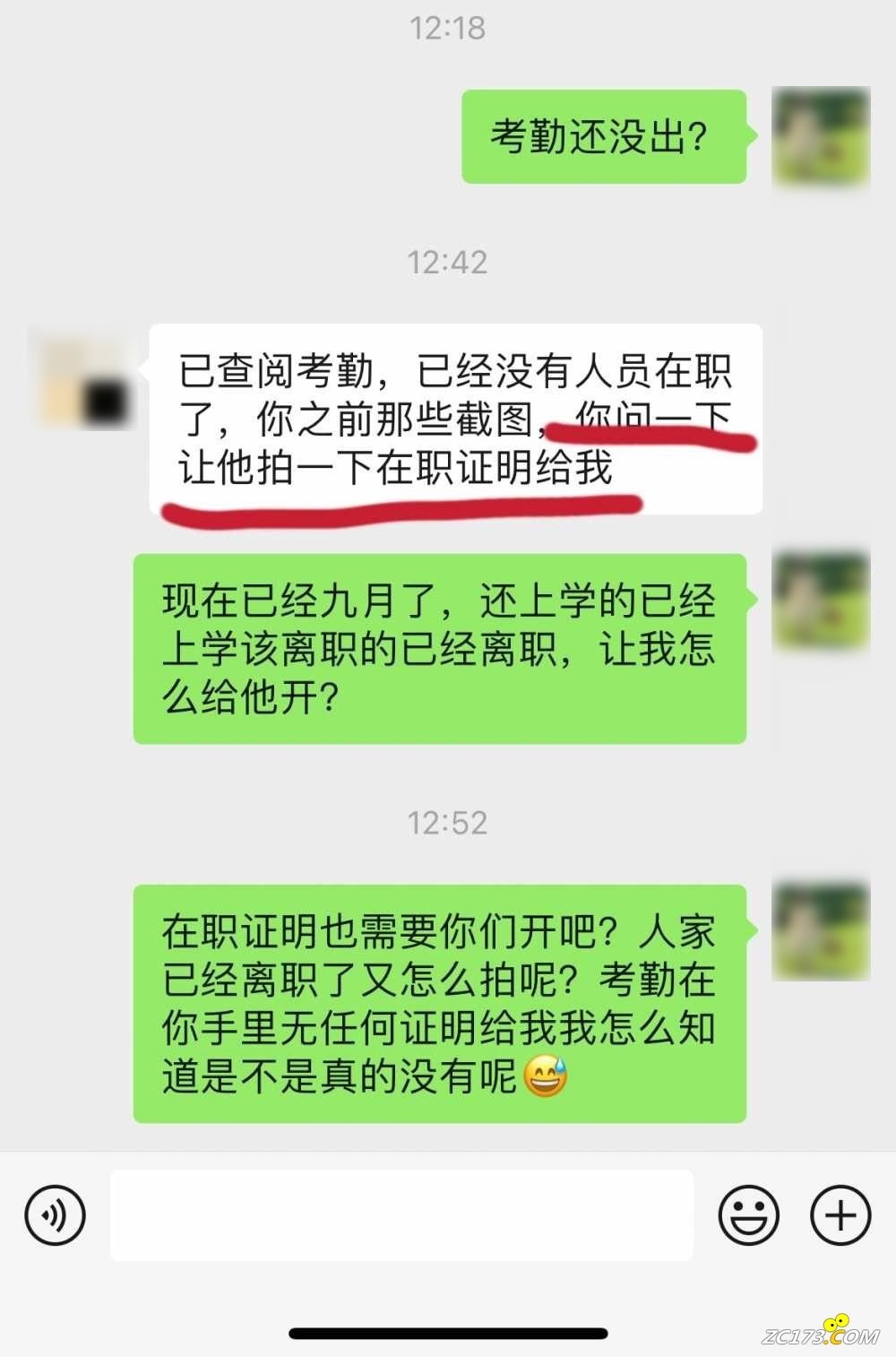896x1357 pixels.
Task: Open the emoji sticker panel
Action: point(748,1214)
